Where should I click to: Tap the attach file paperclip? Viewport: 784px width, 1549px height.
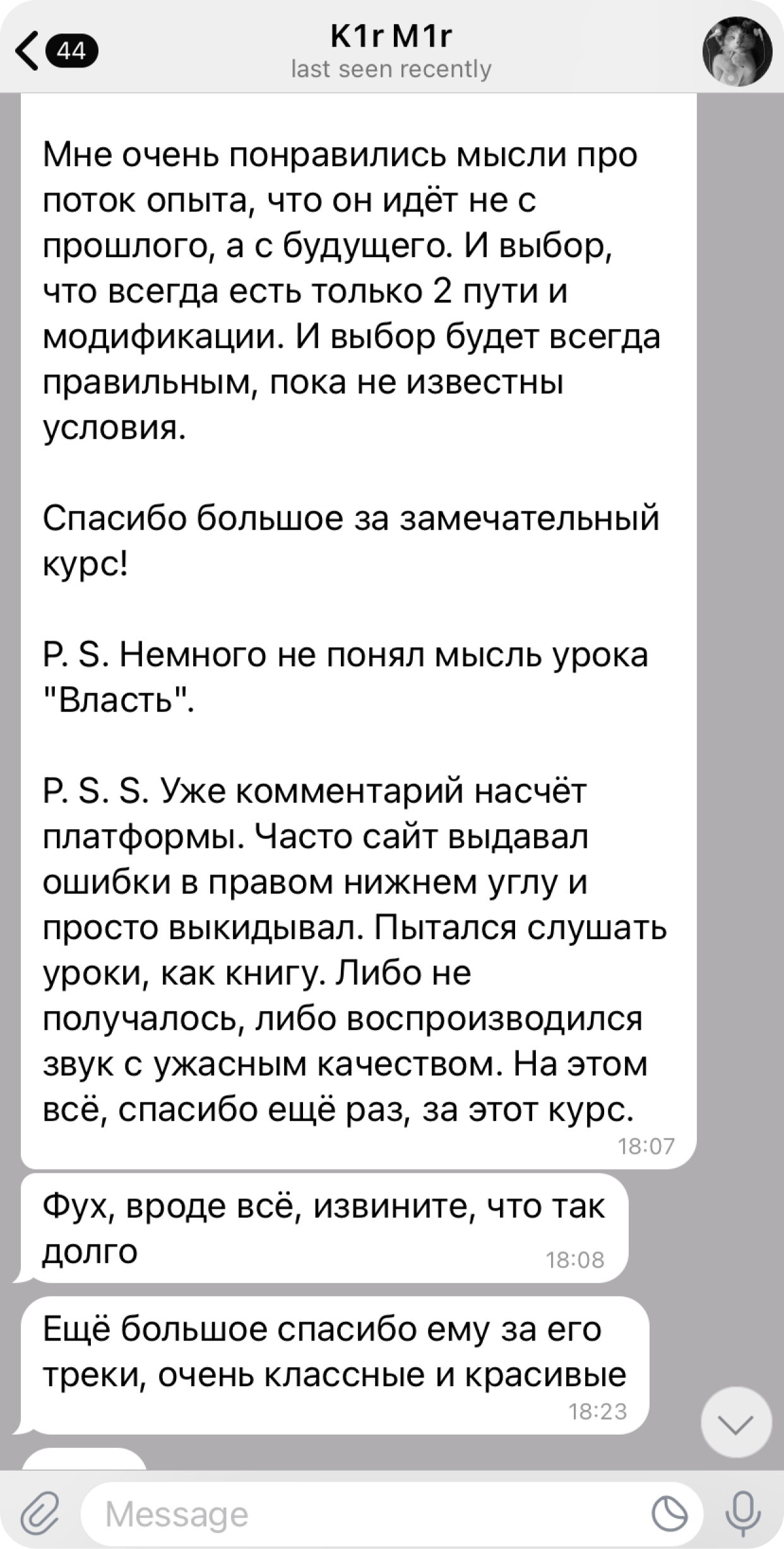coord(39,1514)
